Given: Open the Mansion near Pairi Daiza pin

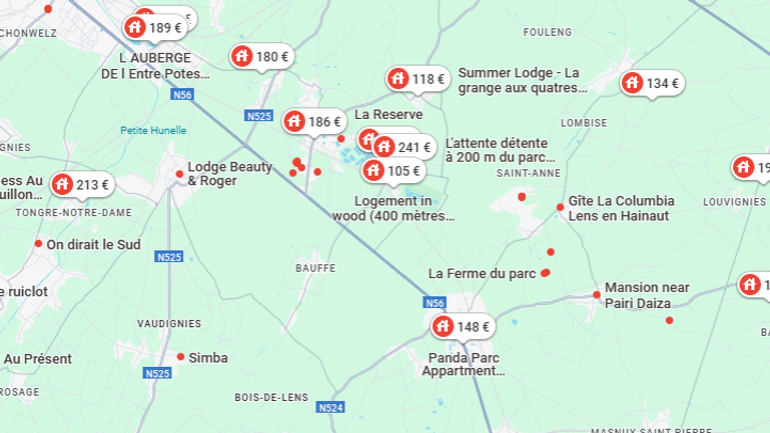Looking at the screenshot, I should tap(597, 295).
